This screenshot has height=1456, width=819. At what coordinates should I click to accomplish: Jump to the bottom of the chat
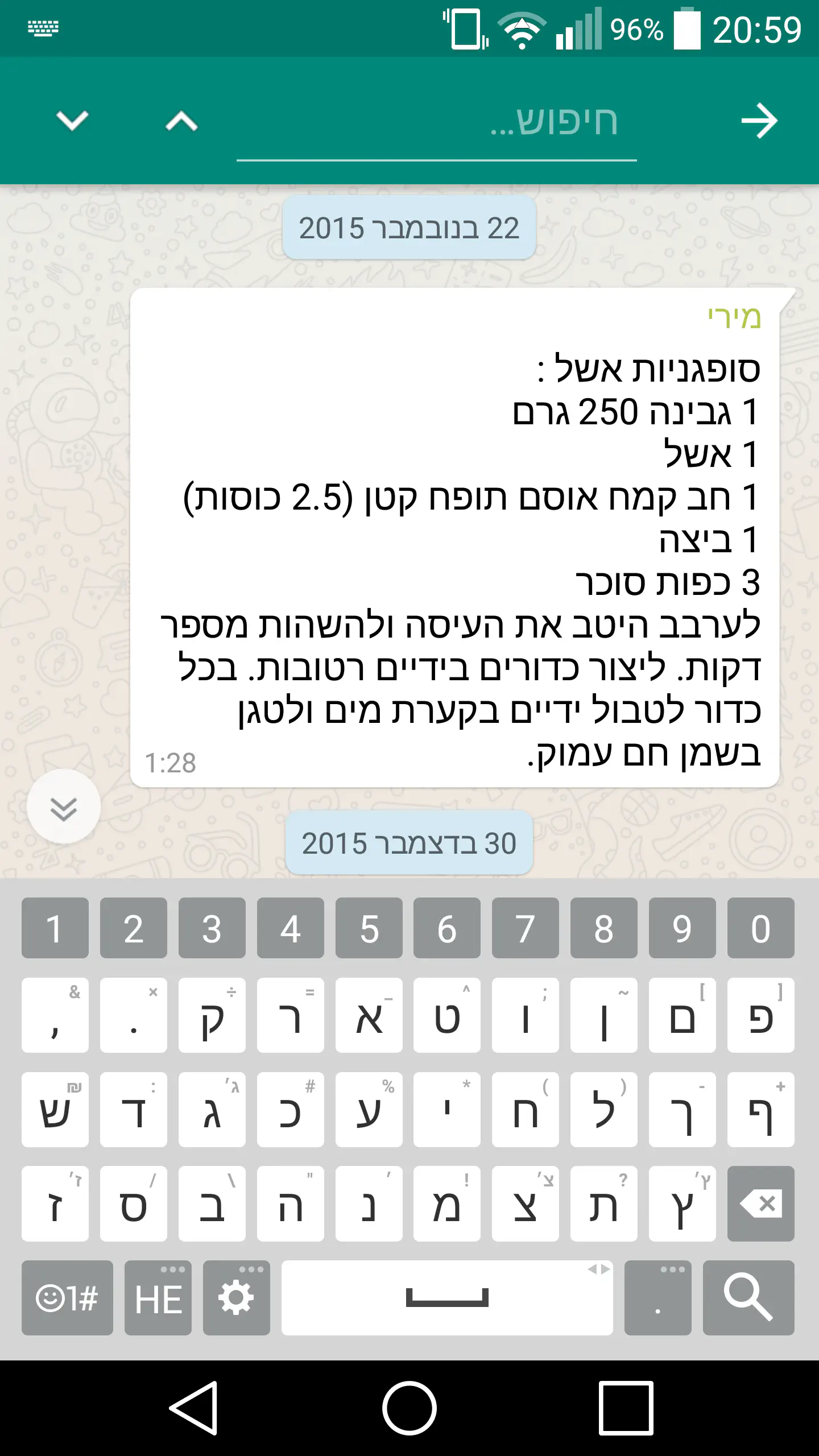64,808
